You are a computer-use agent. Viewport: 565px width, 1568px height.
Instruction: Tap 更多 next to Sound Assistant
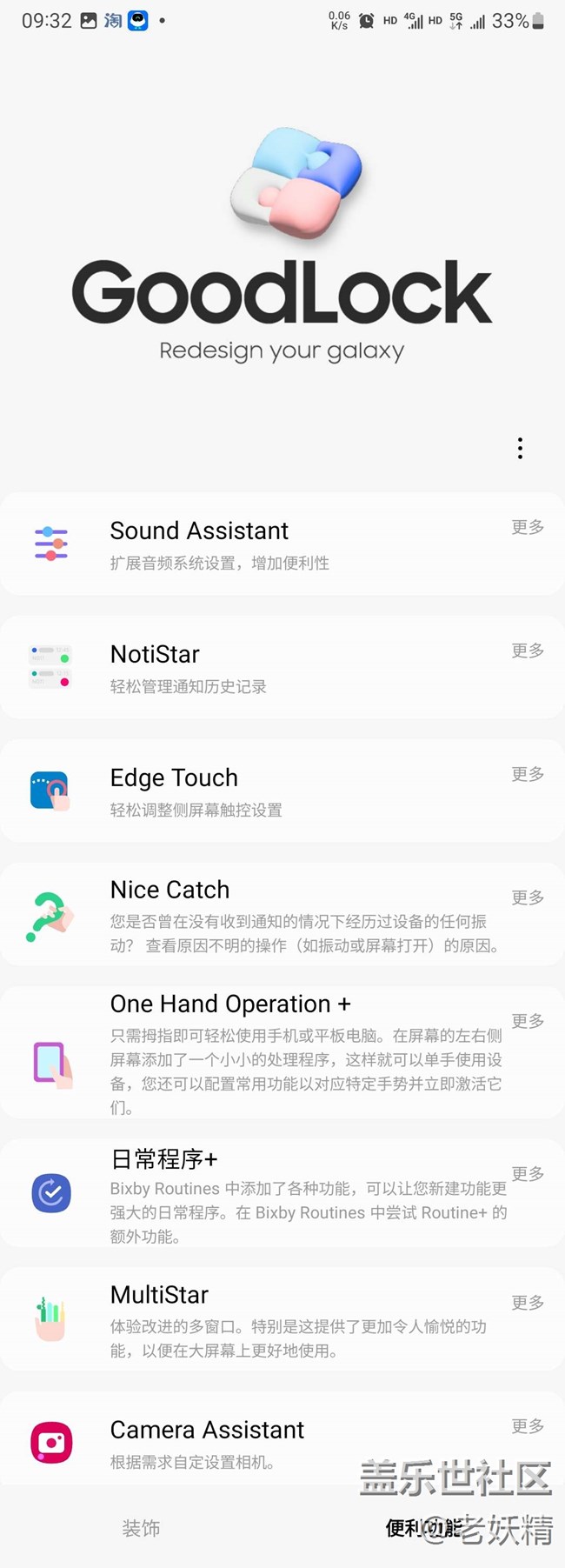tap(528, 527)
